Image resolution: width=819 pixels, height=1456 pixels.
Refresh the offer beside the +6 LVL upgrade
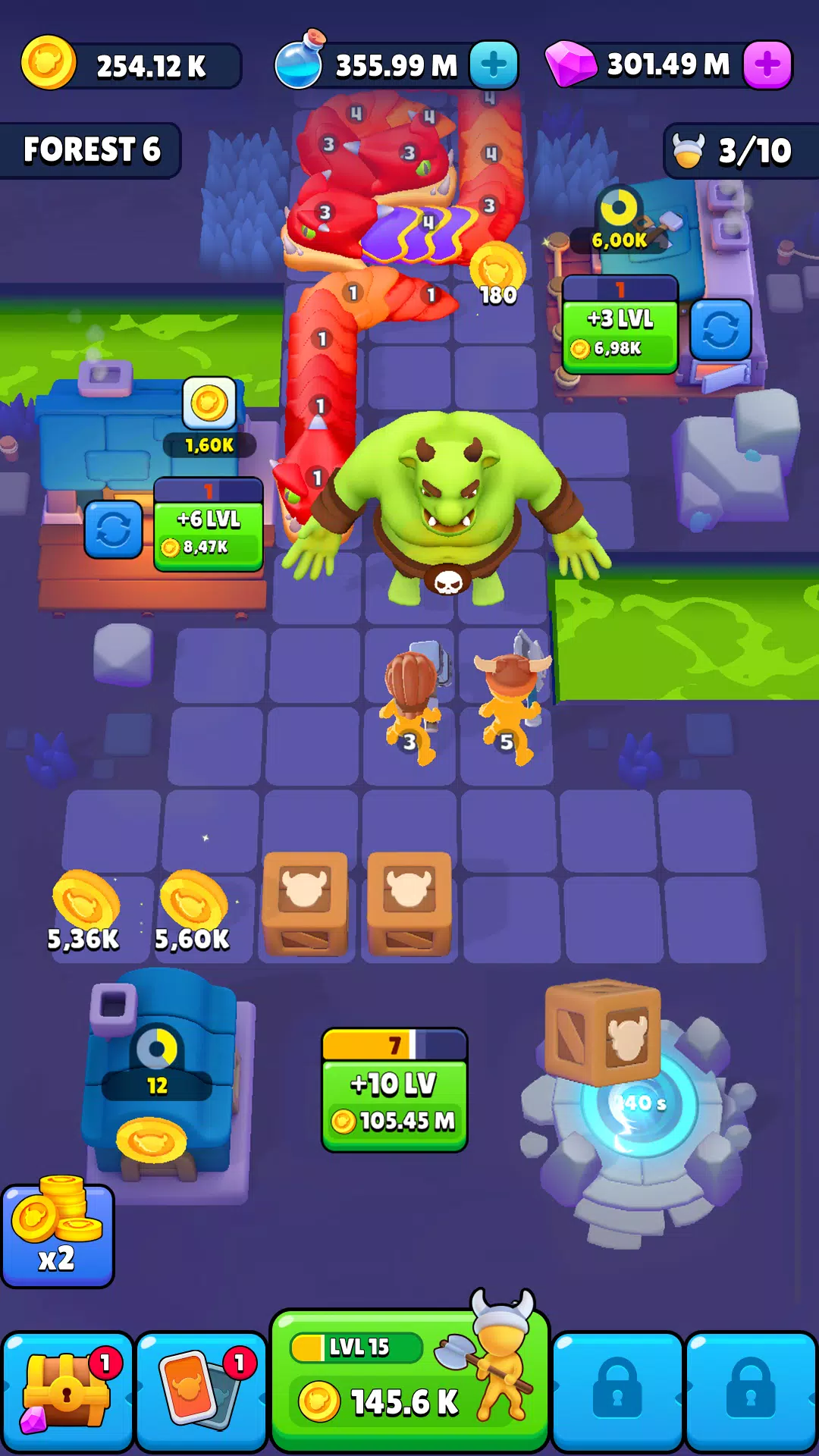pos(114,529)
